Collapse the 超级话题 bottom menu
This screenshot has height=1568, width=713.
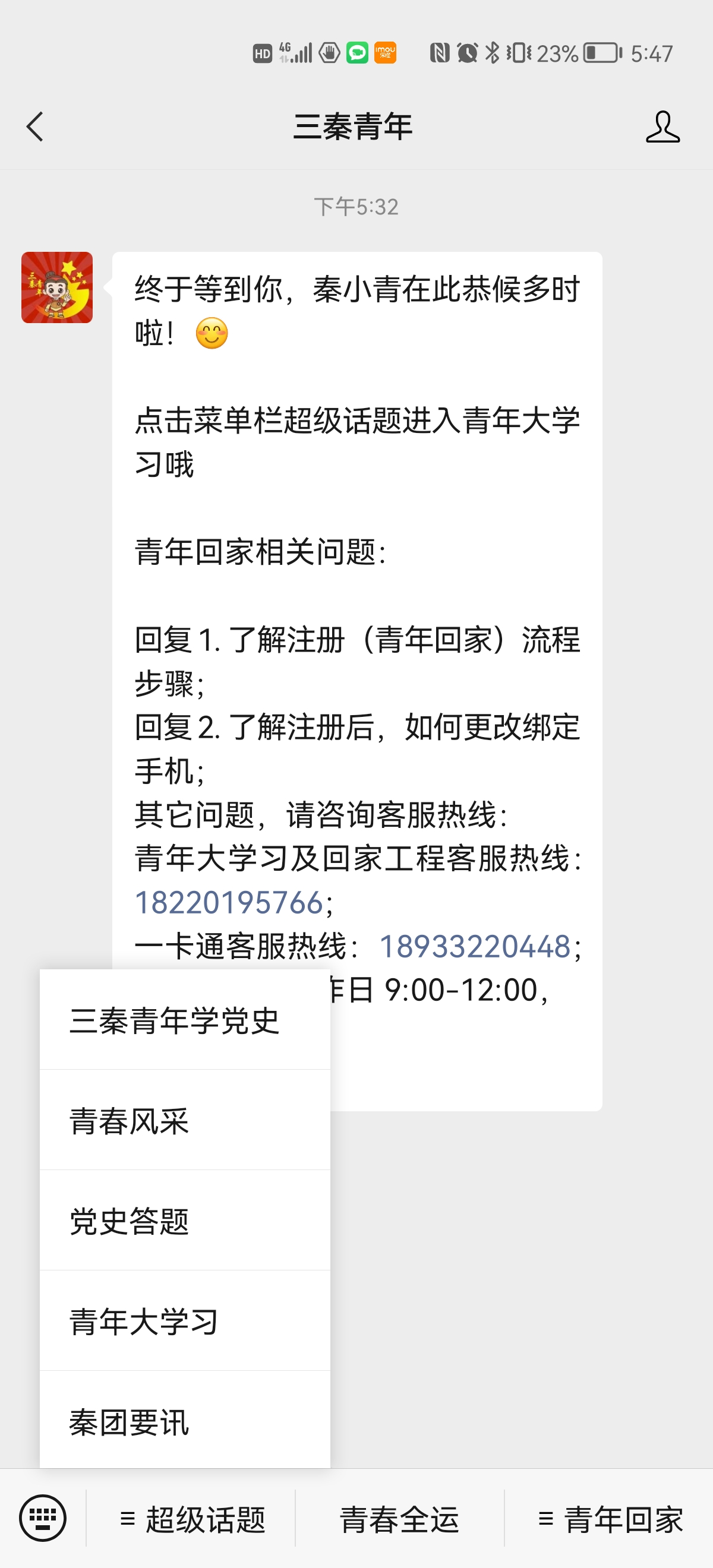(193, 1519)
